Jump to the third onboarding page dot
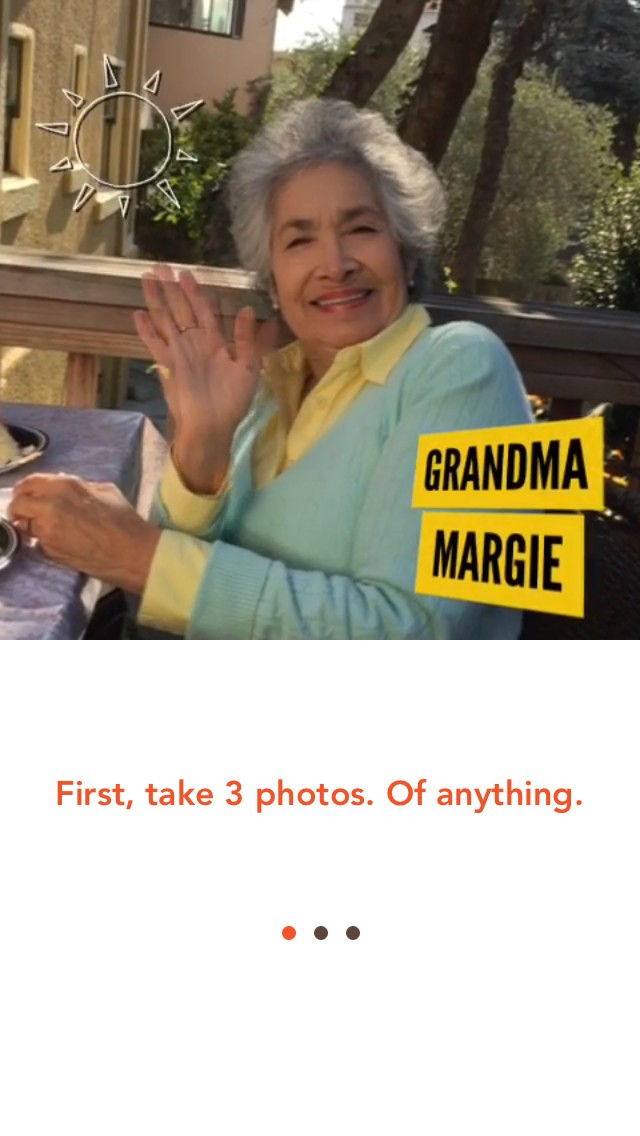 tap(353, 932)
